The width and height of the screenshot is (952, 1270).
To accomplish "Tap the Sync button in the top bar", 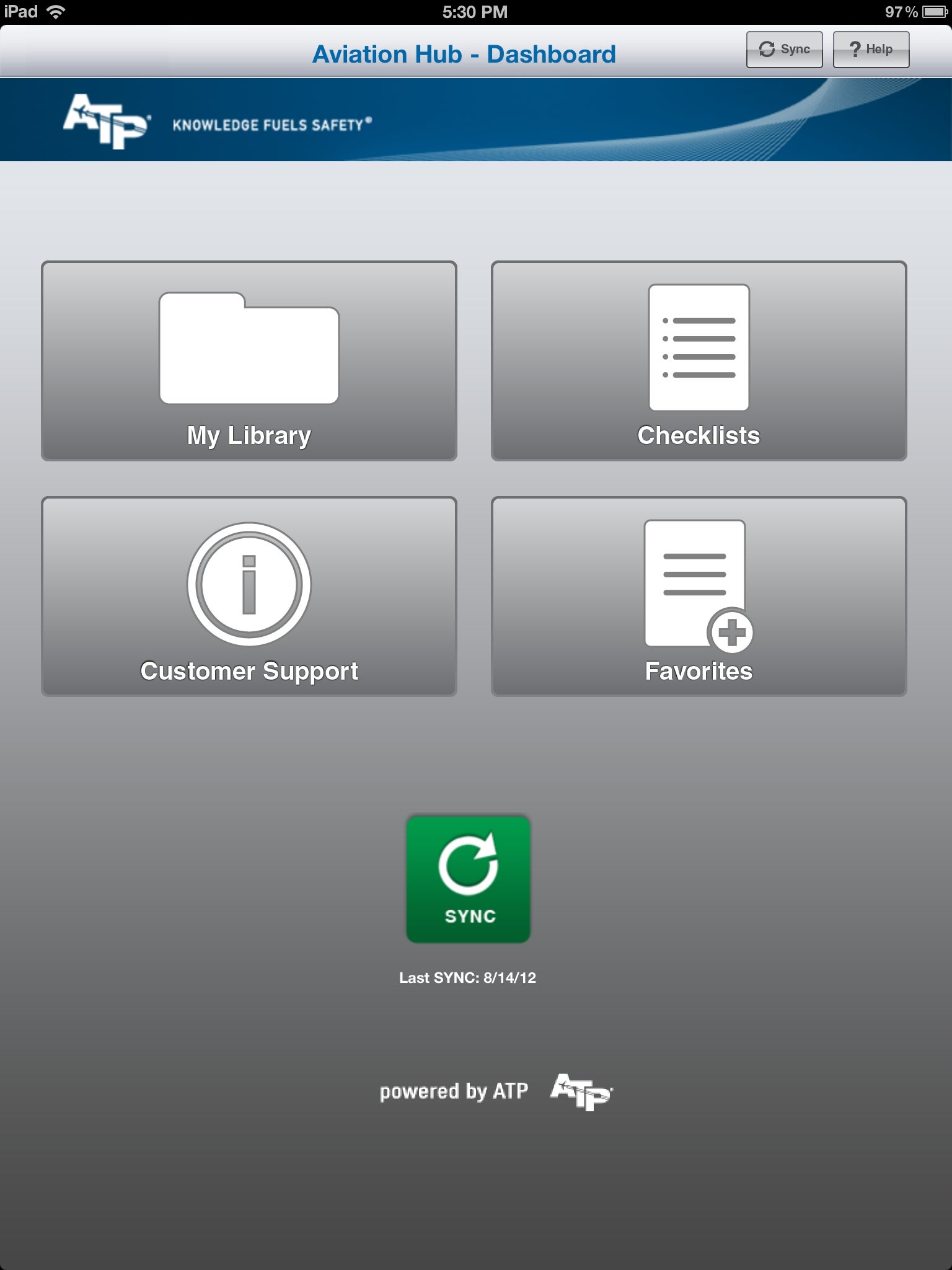I will [x=784, y=50].
